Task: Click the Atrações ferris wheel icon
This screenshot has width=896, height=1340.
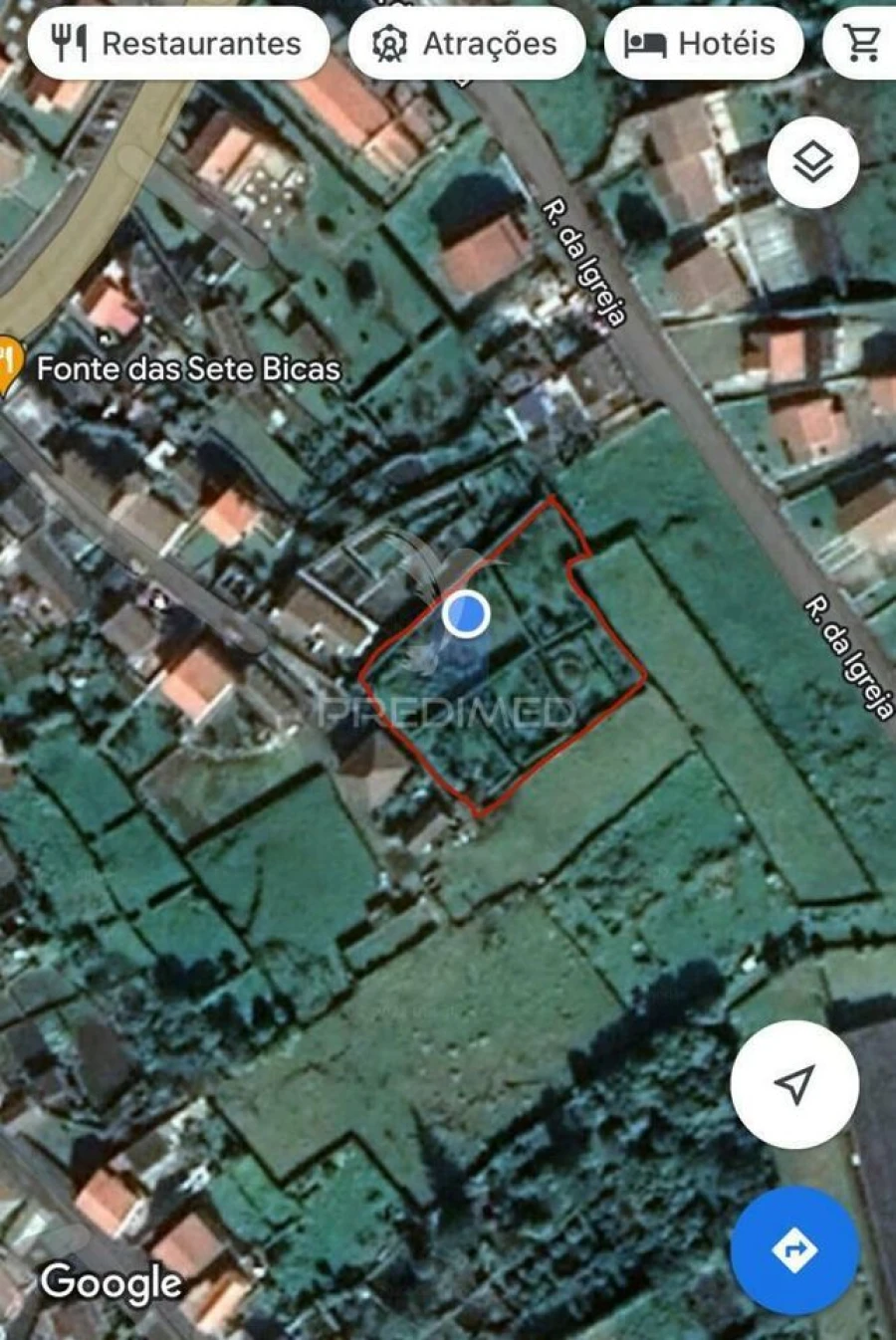Action: 390,42
